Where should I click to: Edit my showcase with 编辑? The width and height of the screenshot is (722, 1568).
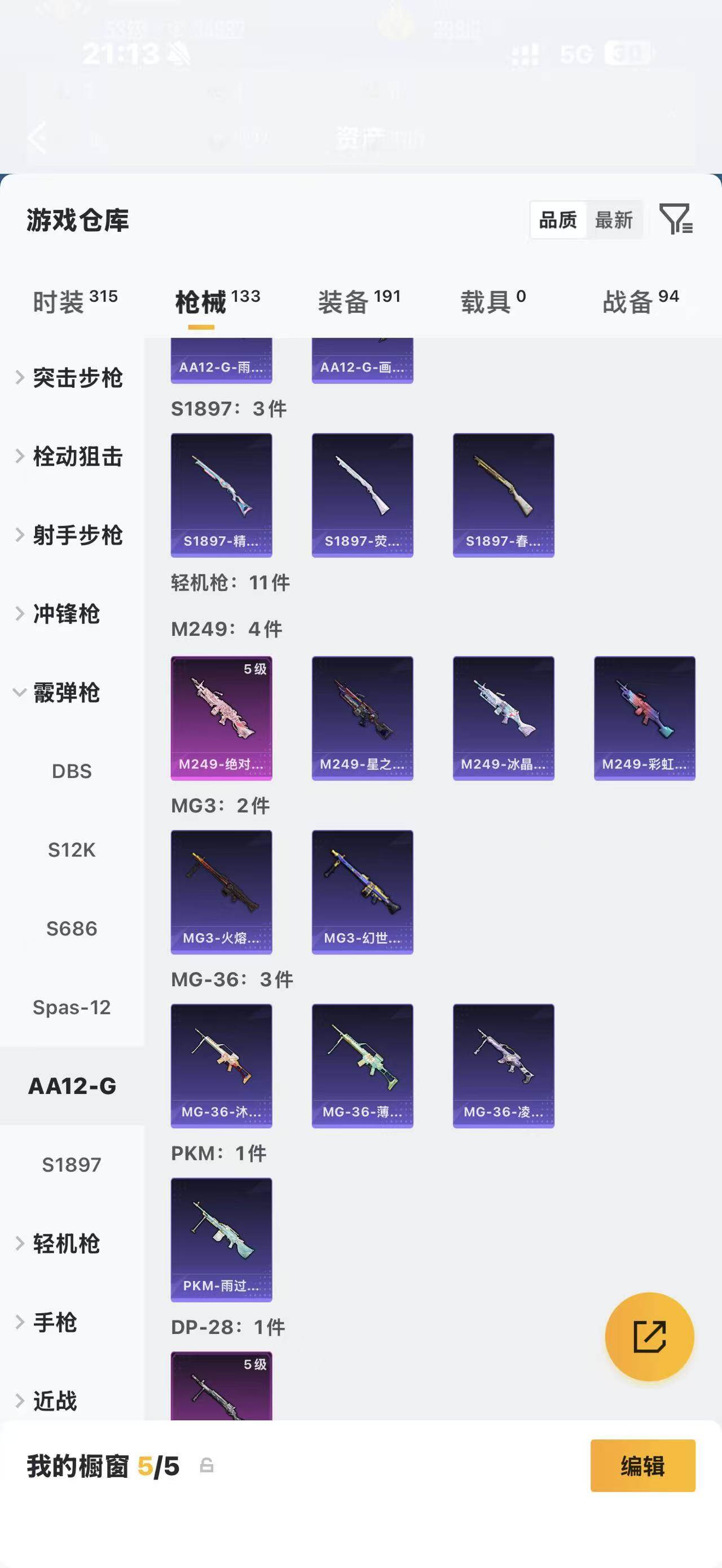[643, 1466]
